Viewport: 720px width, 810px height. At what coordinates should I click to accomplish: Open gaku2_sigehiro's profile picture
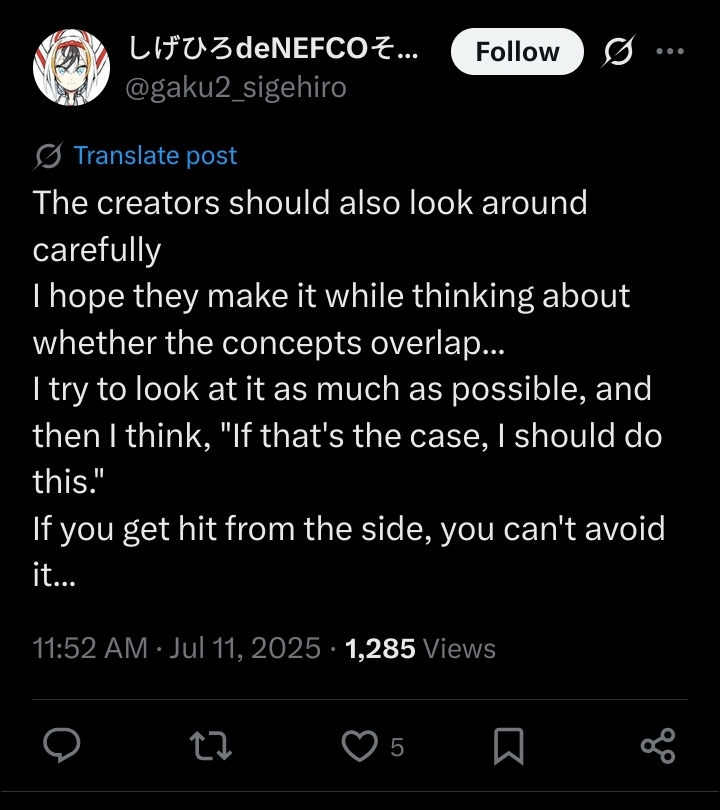coord(71,66)
